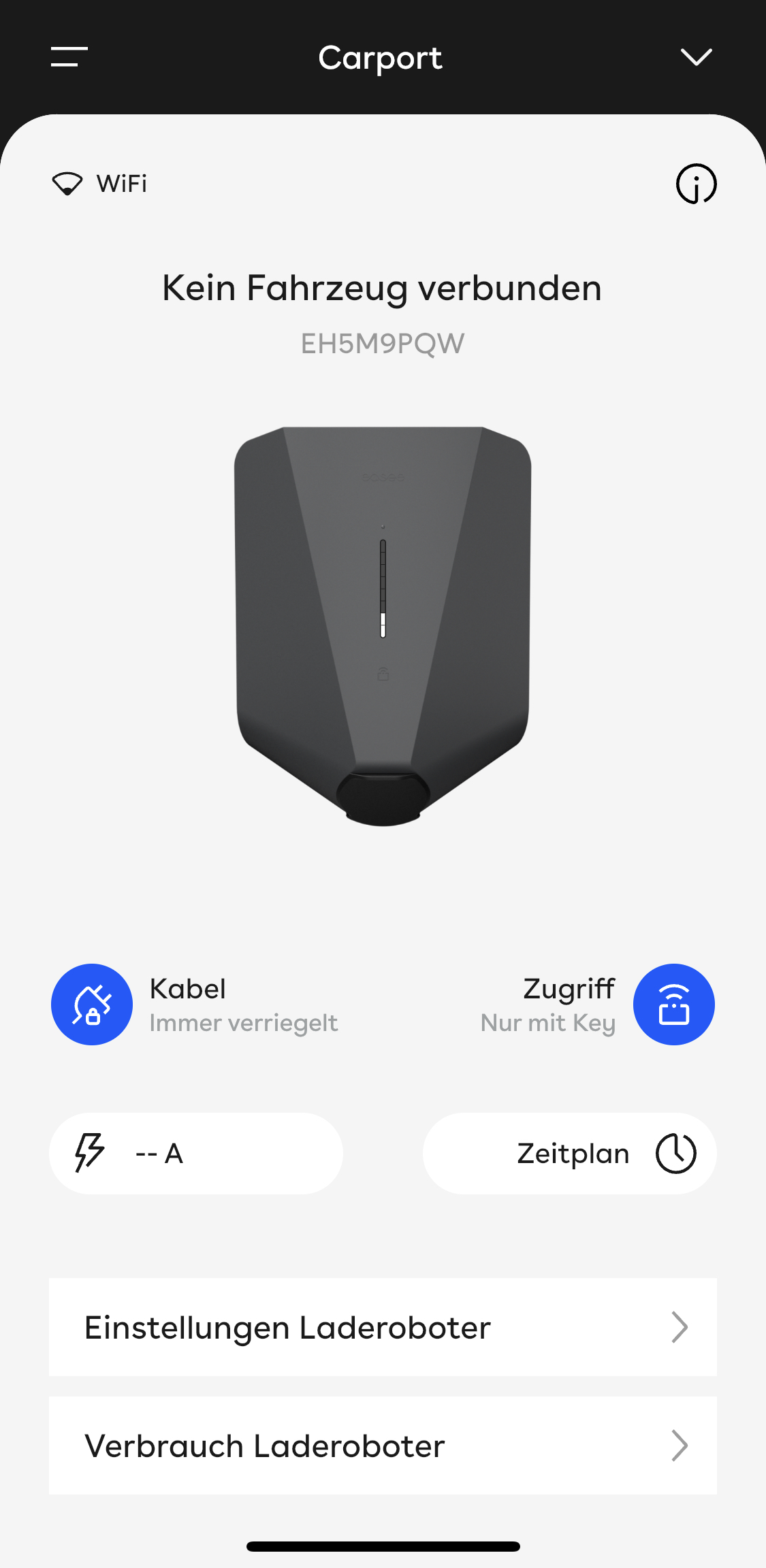Click the lightning bolt charging current icon

89,1153
